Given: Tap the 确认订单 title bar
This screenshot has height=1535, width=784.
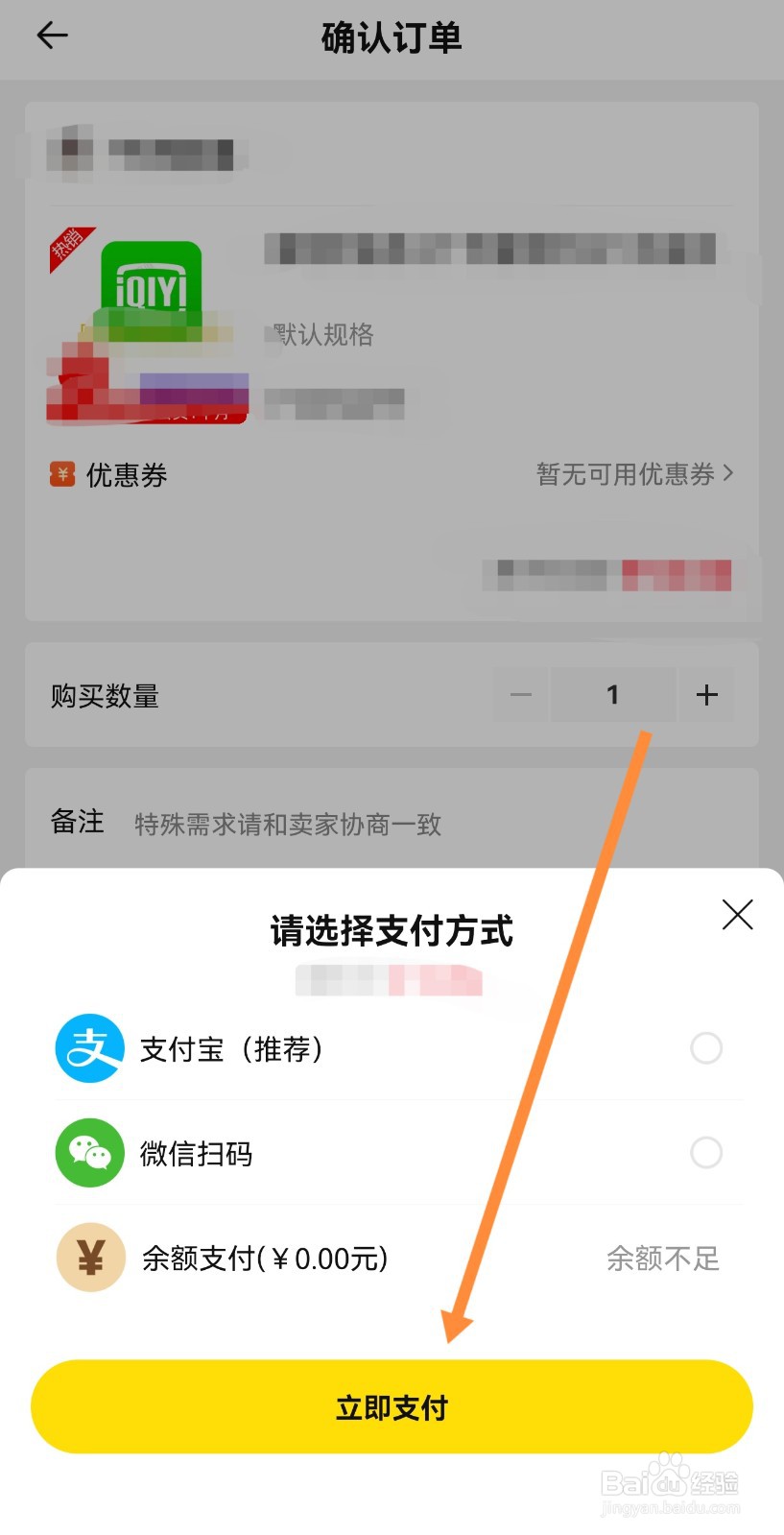Looking at the screenshot, I should (391, 38).
